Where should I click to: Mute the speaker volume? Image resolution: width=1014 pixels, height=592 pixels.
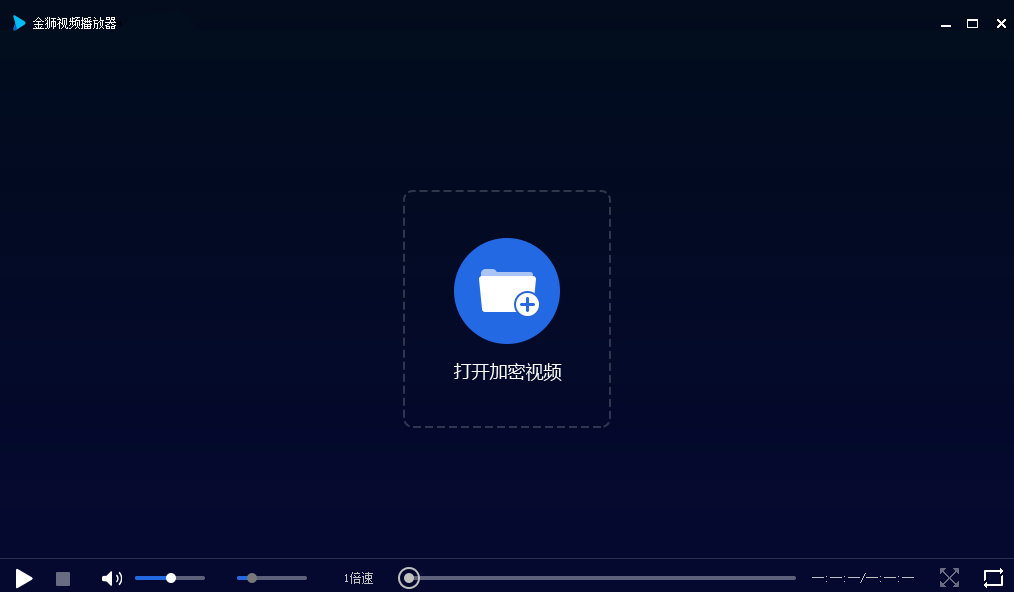tap(111, 578)
